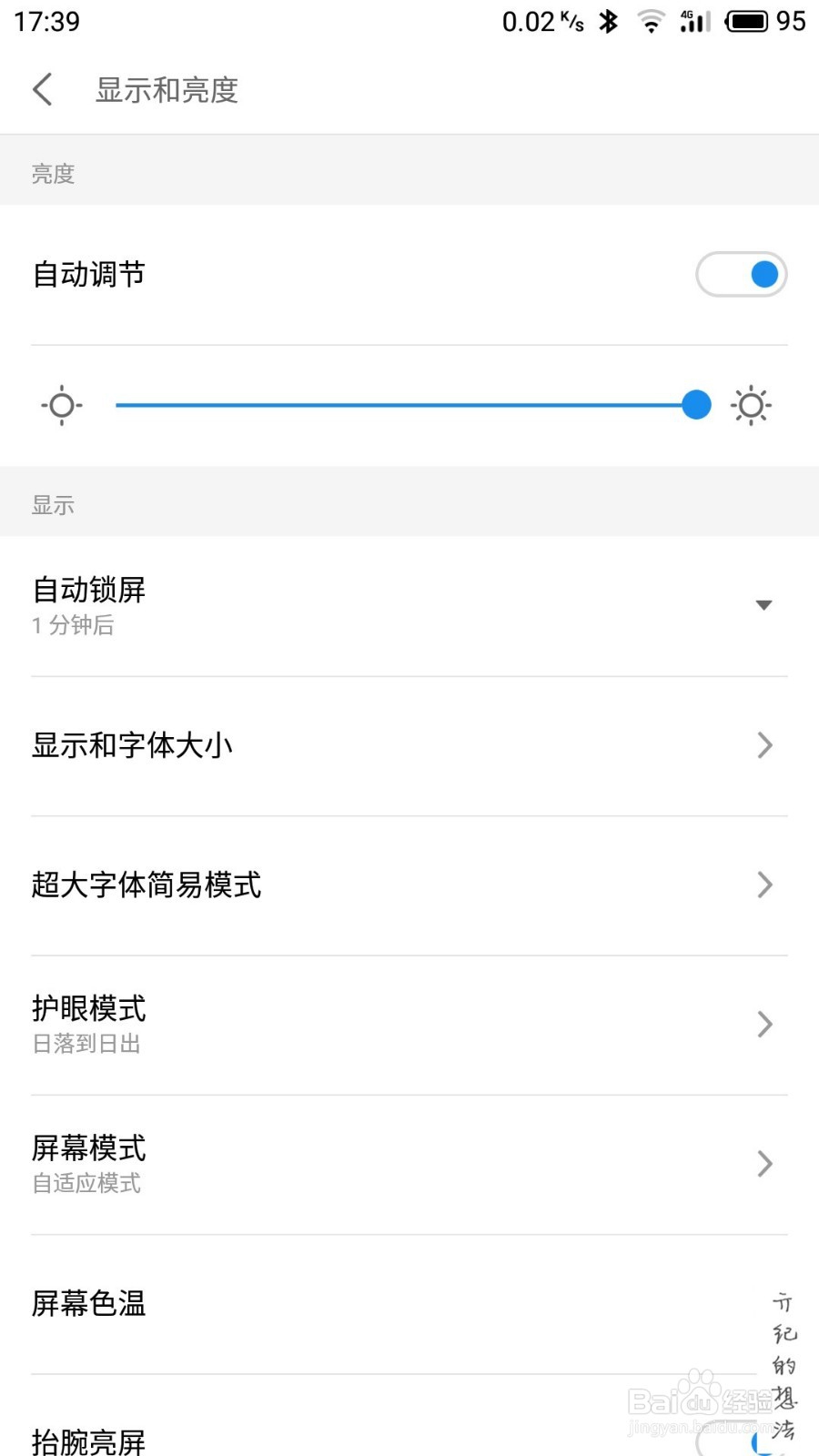
Task: Open the 屏幕色温 option
Action: [x=409, y=1304]
